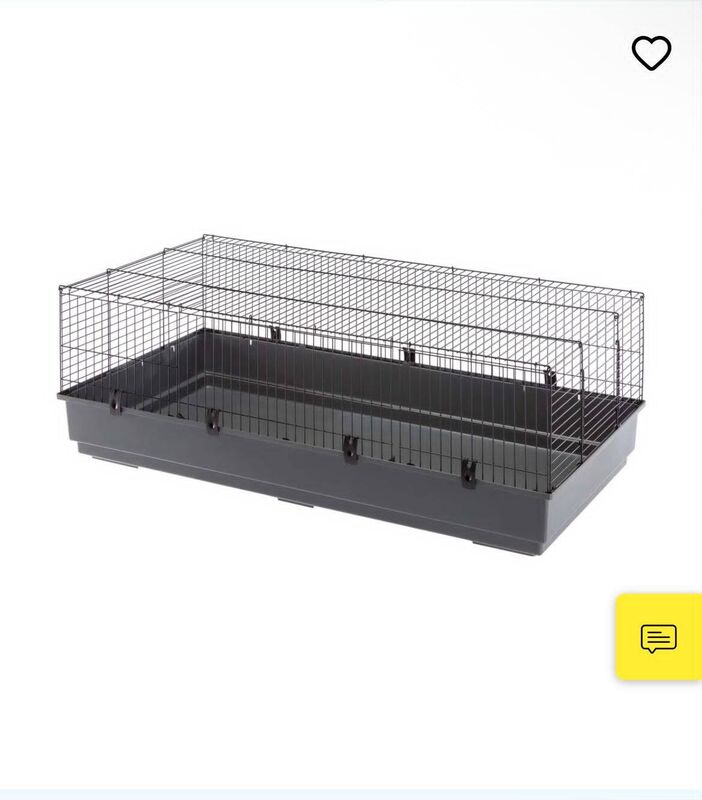This screenshot has width=702, height=800.
Task: Open the yellow chat feedback button
Action: 659,637
